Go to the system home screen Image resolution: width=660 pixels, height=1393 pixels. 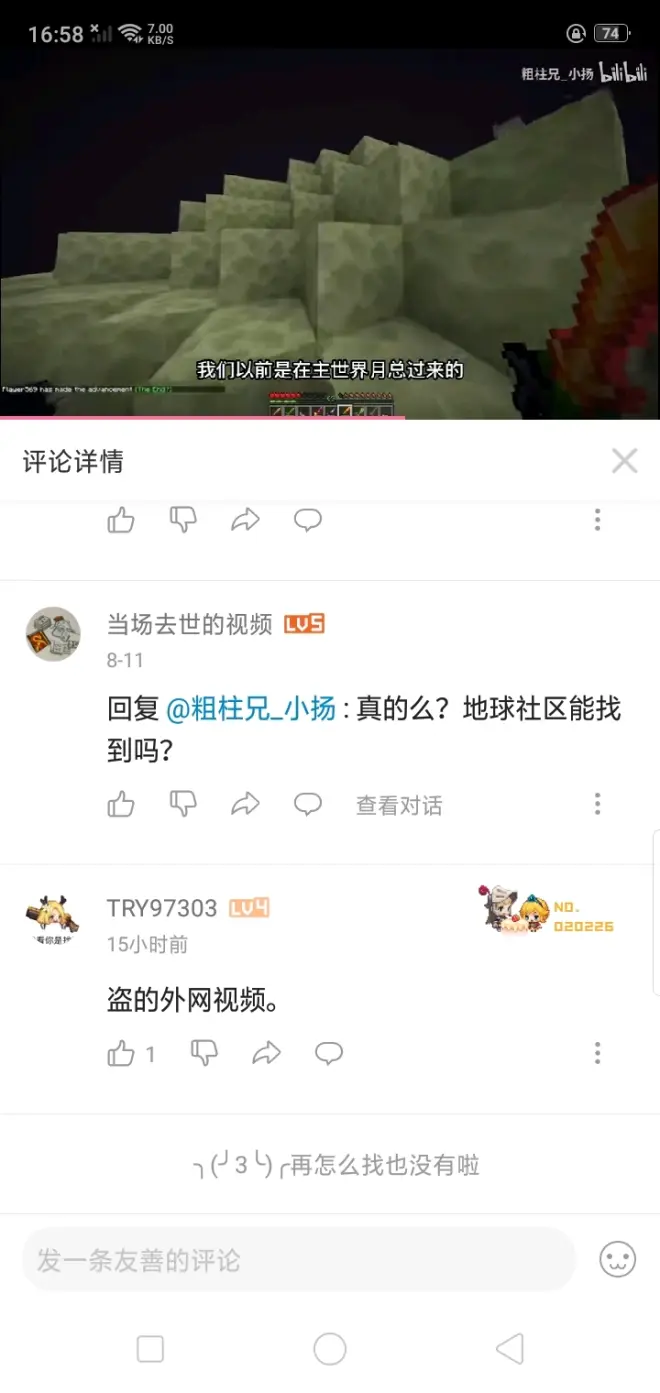coord(330,1349)
